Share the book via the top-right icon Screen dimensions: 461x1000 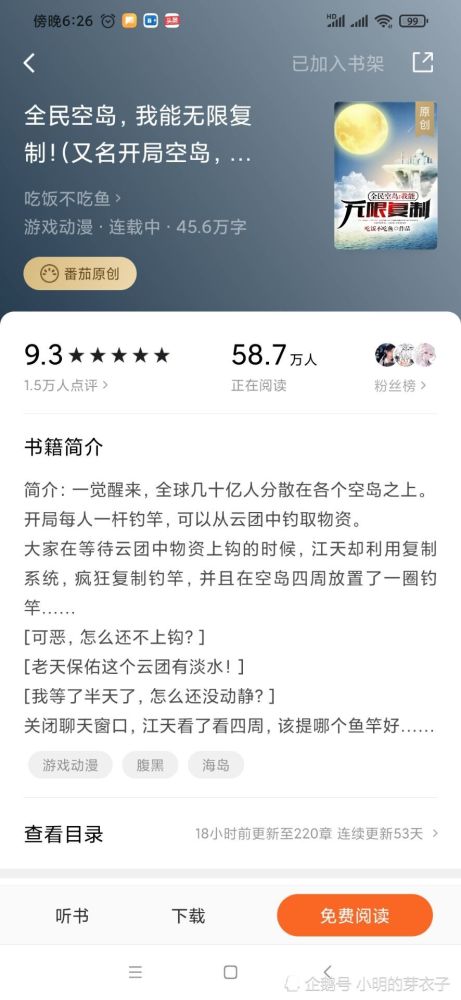423,62
